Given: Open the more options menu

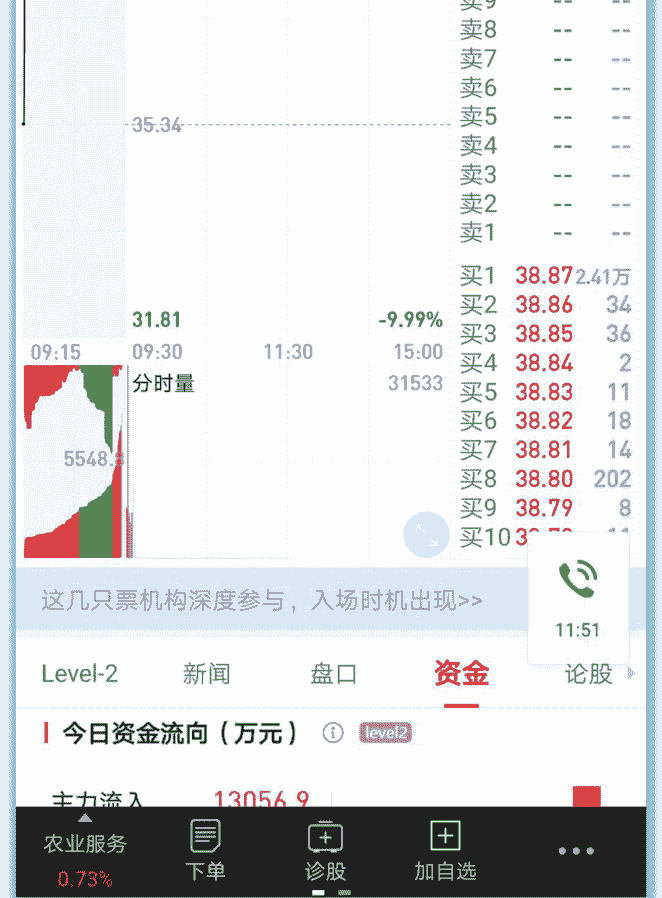Looking at the screenshot, I should [576, 851].
